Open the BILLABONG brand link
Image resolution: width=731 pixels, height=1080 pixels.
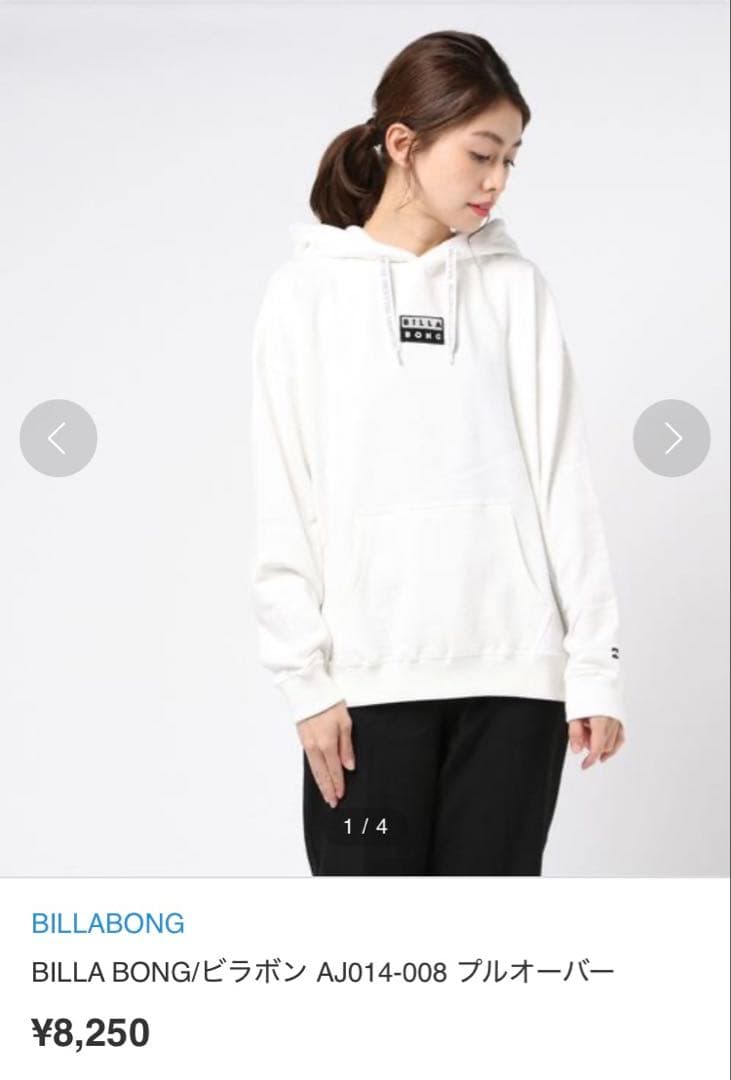[x=108, y=924]
